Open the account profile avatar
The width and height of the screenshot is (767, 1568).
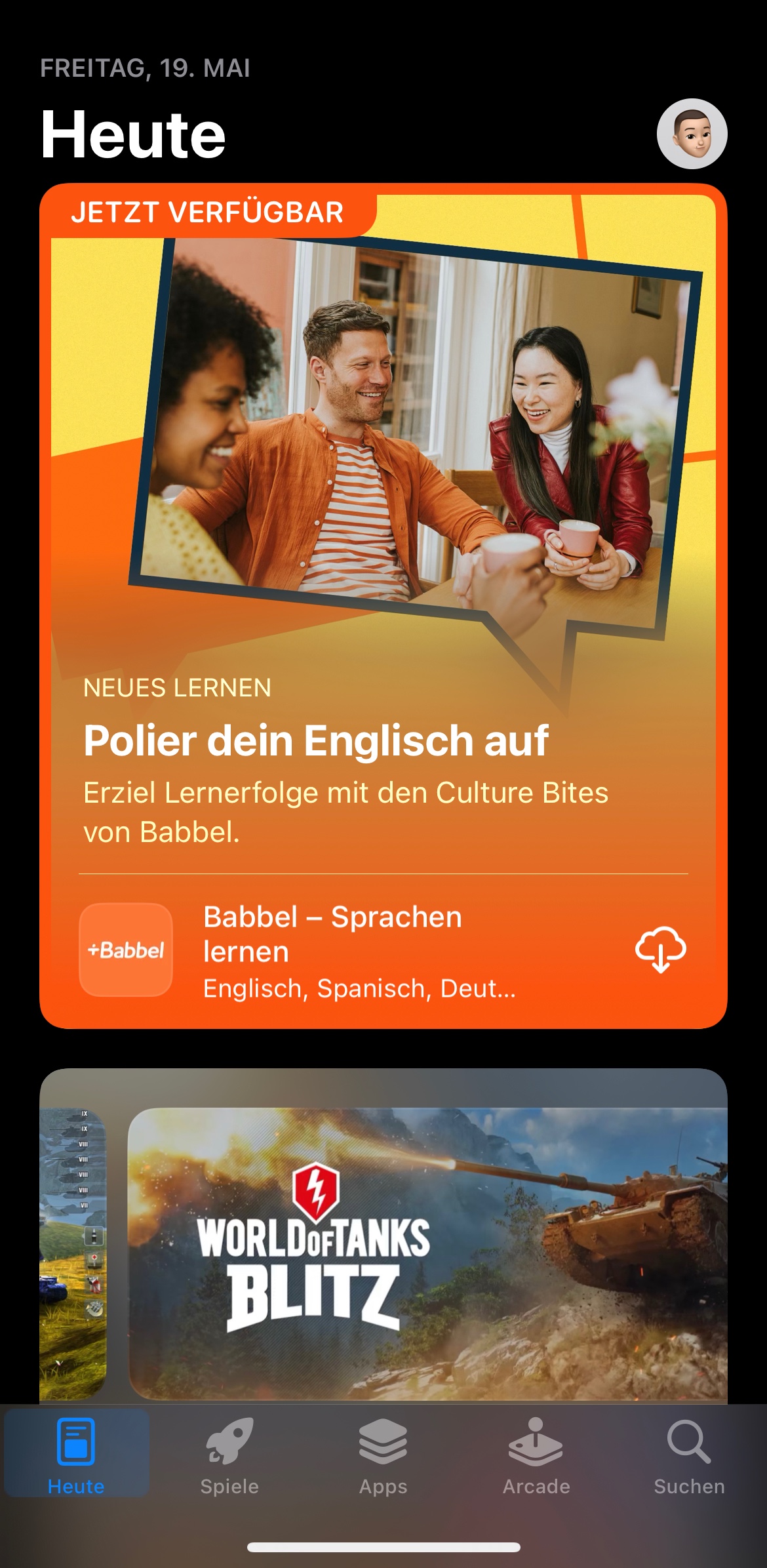(692, 134)
